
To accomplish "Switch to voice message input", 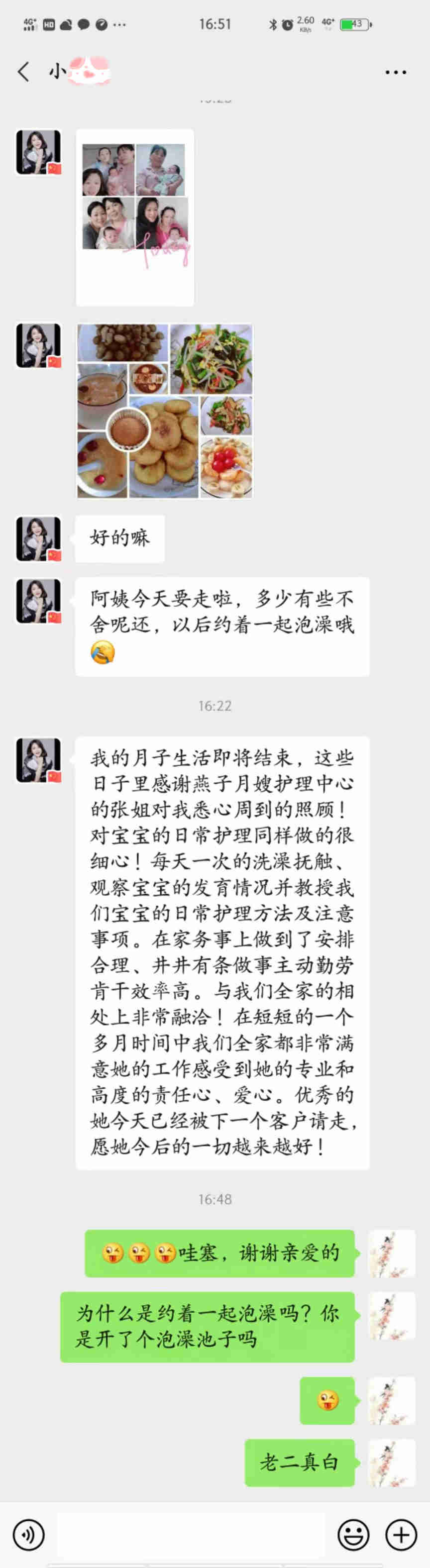I will coord(28,1535).
